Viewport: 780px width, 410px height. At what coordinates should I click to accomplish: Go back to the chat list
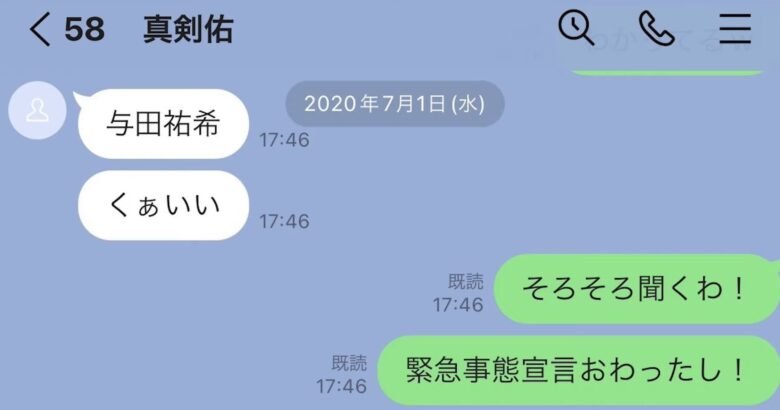point(40,30)
